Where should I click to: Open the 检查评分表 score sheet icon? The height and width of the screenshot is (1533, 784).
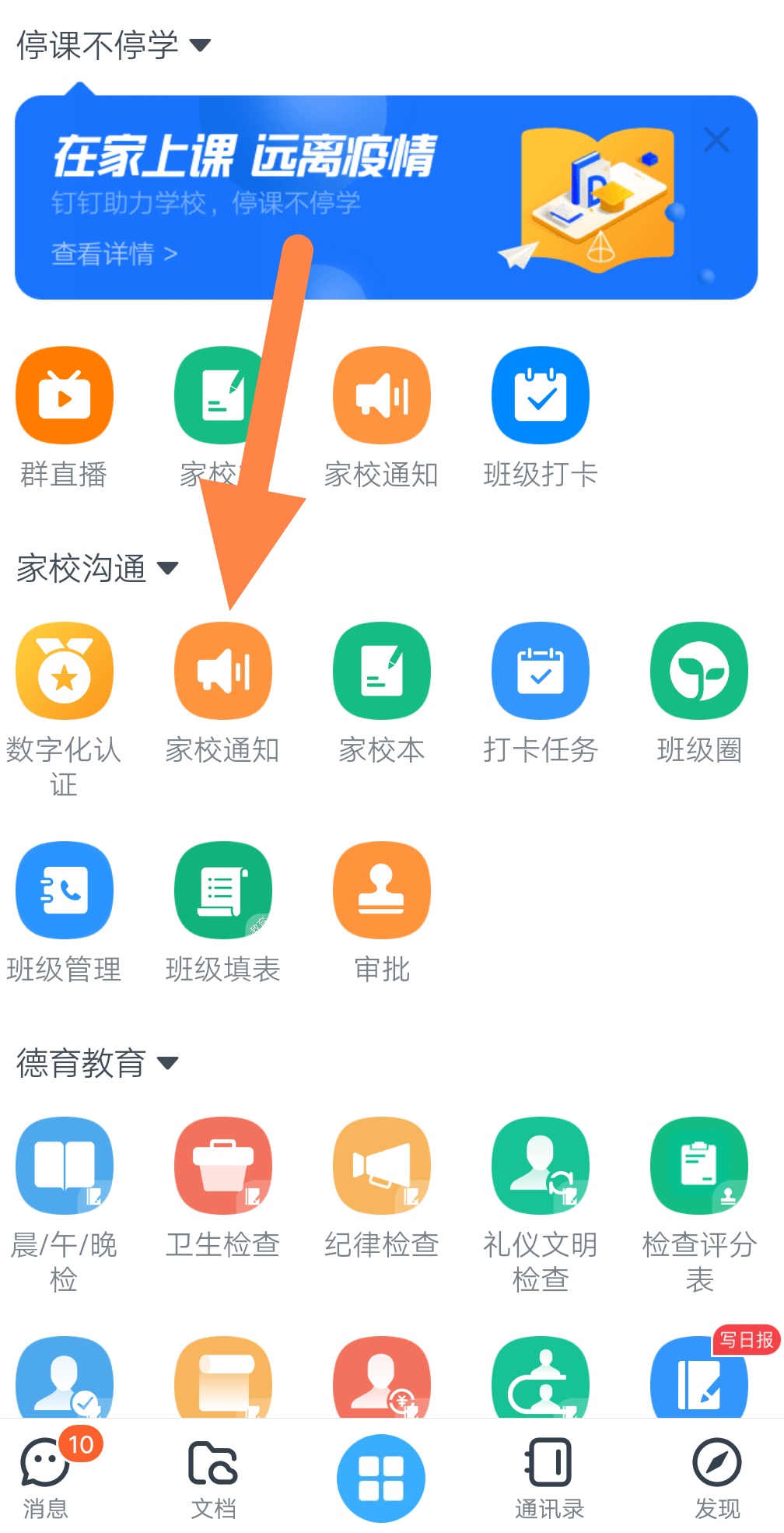tap(698, 1165)
